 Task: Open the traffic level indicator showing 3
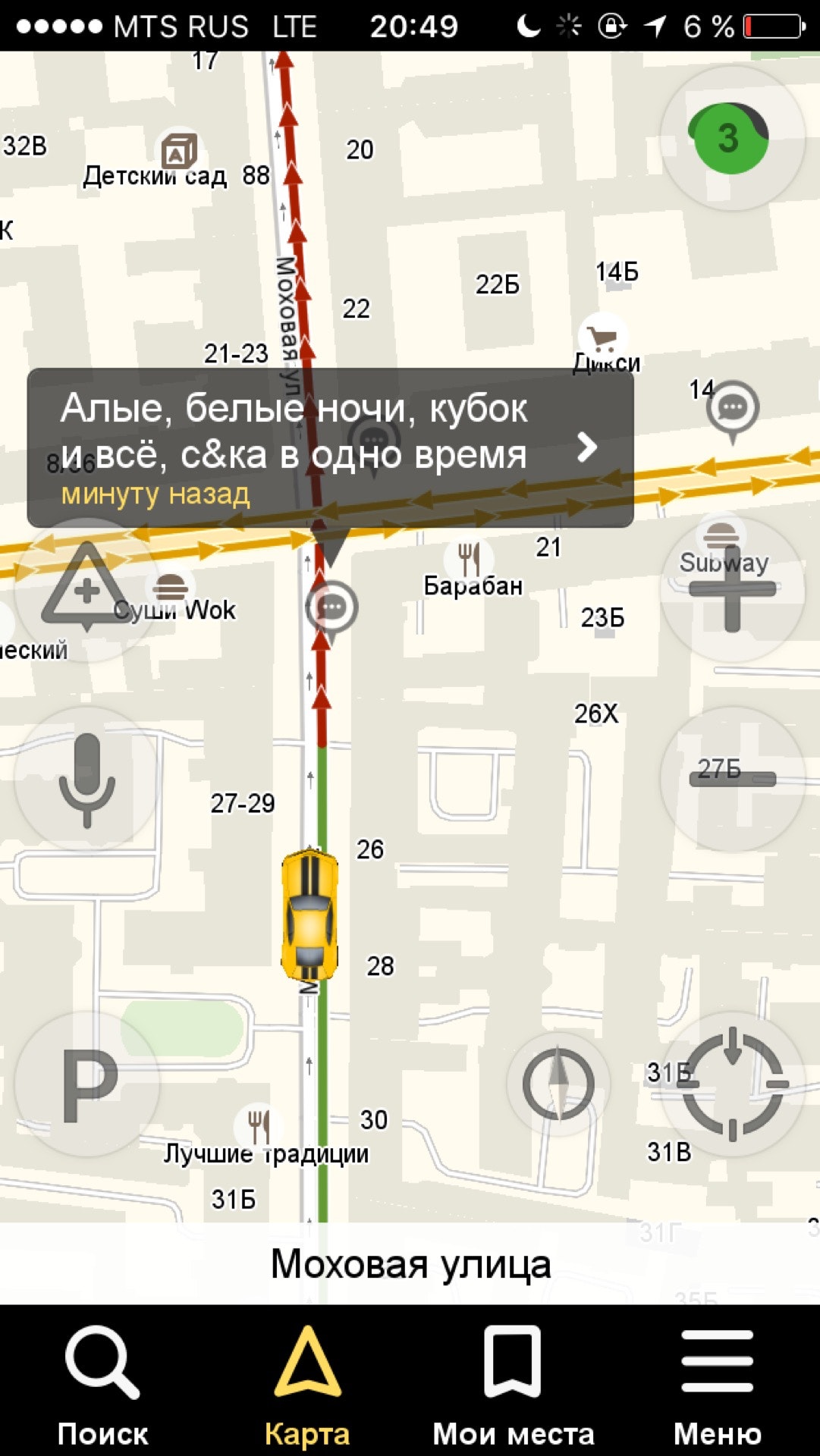730,138
